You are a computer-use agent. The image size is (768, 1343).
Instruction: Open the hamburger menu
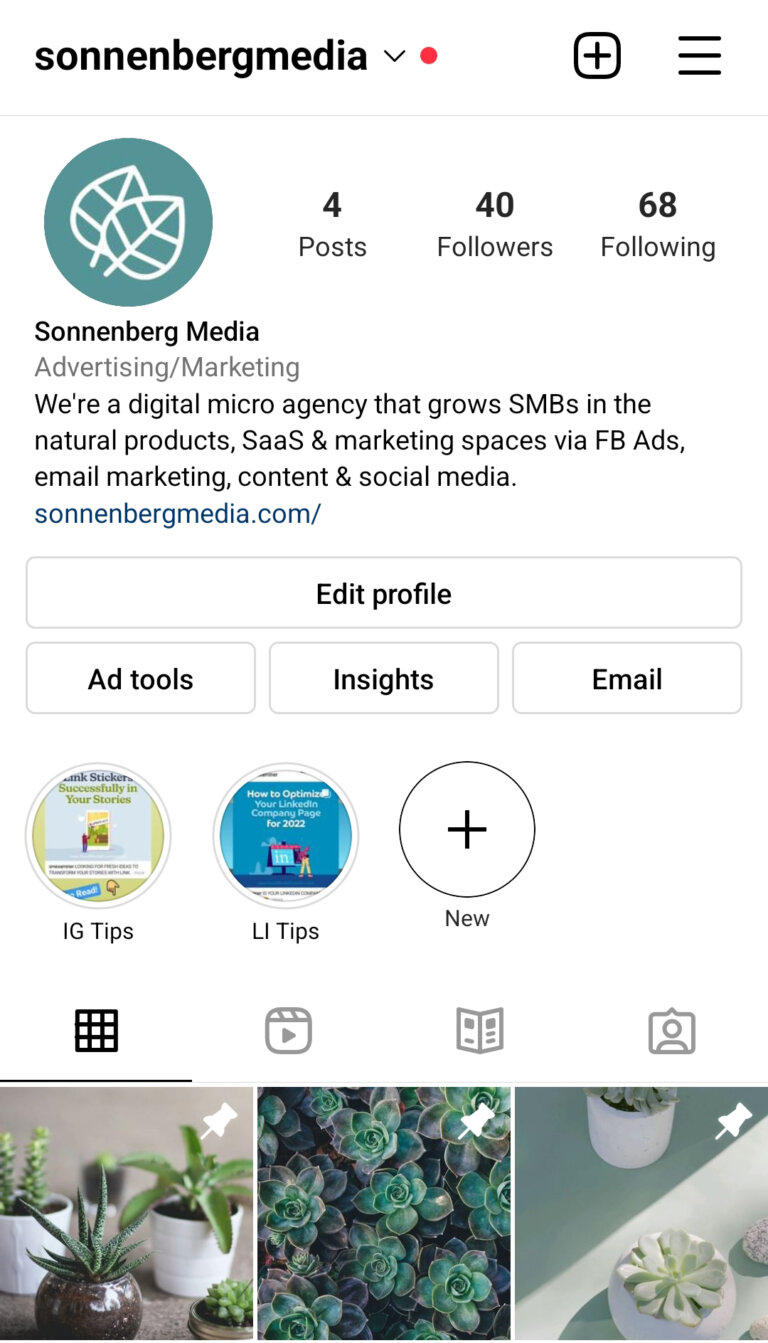pyautogui.click(x=699, y=55)
